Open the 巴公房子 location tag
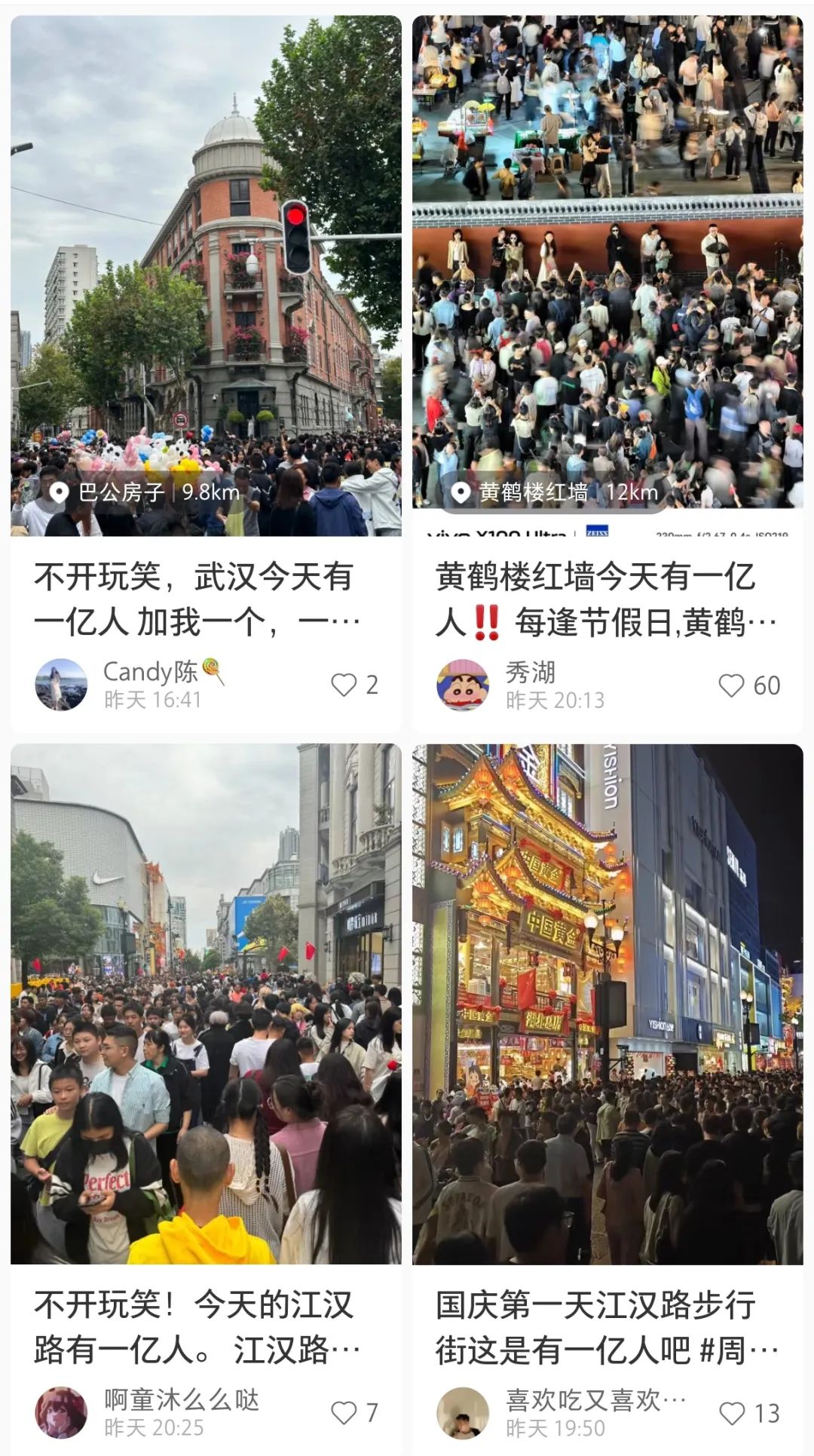The width and height of the screenshot is (814, 1456). click(143, 492)
